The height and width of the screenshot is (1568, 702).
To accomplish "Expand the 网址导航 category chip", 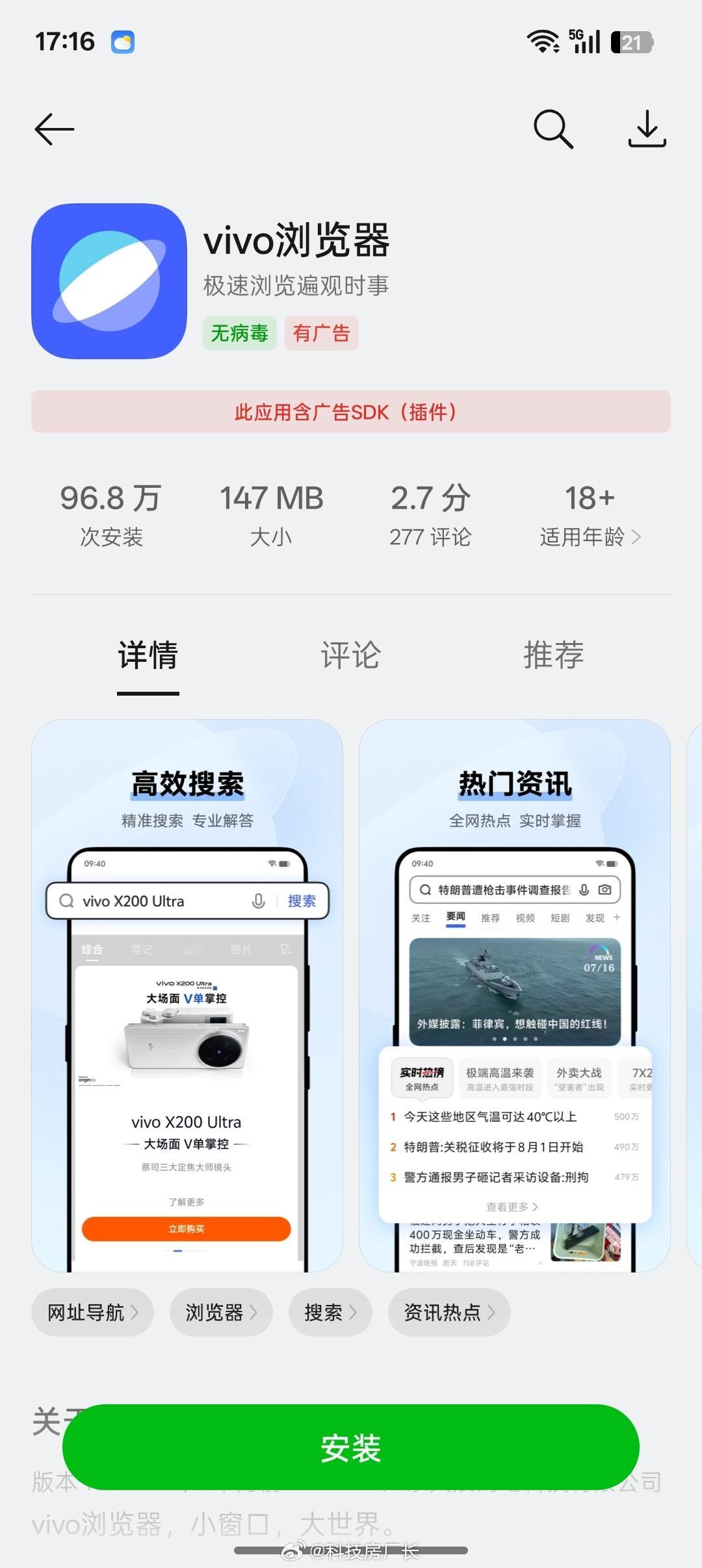I will coord(92,1313).
